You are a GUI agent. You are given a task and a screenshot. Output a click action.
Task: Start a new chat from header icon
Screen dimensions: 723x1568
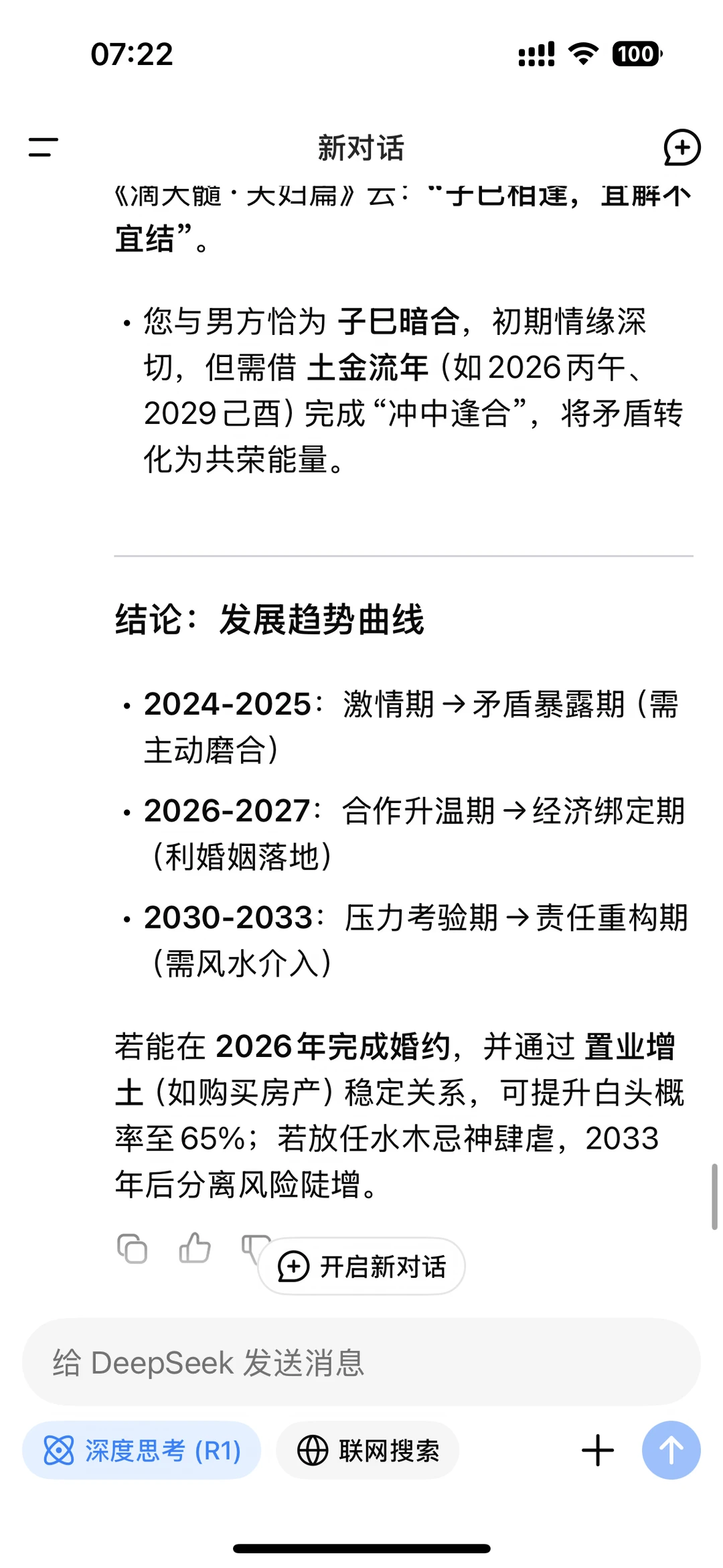tap(681, 147)
